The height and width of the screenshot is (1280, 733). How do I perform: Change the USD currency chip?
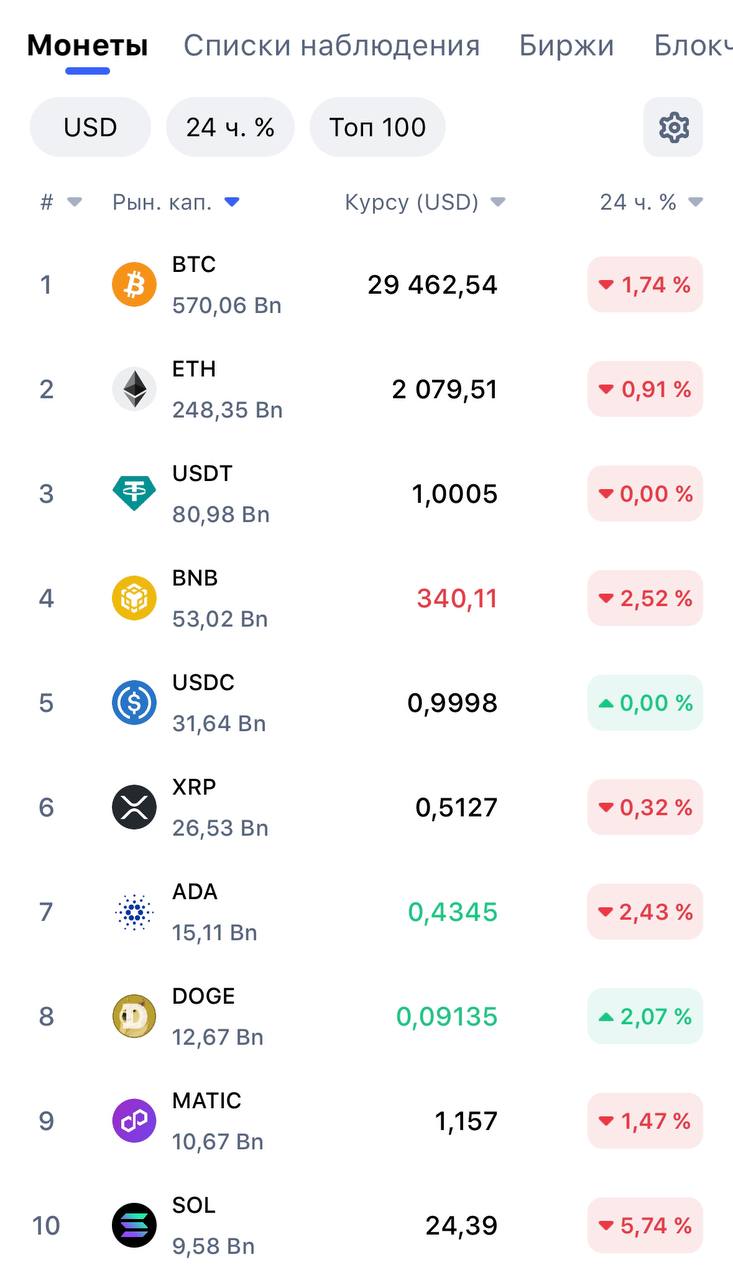[x=90, y=127]
